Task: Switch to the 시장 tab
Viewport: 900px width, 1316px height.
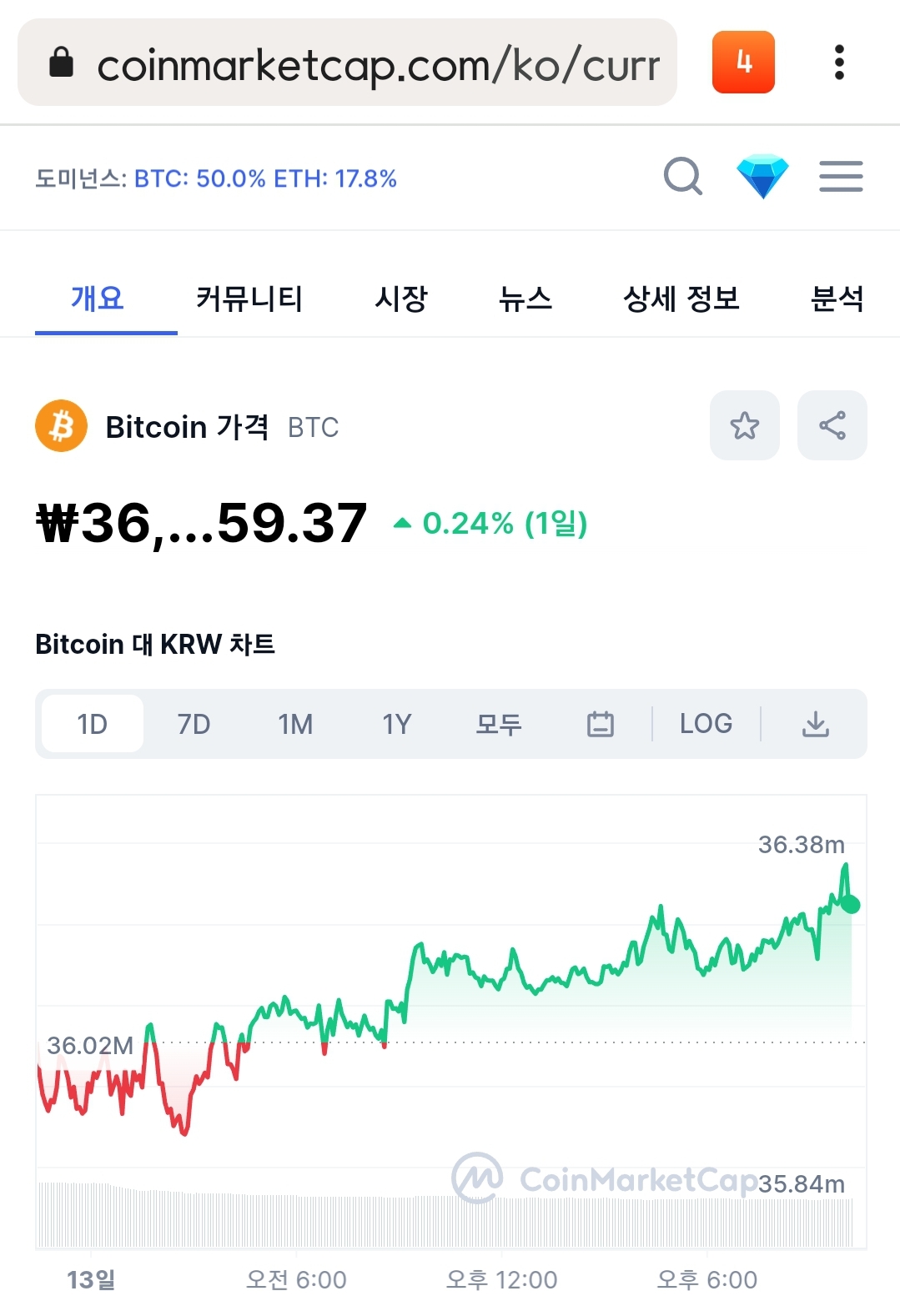Action: (x=401, y=299)
